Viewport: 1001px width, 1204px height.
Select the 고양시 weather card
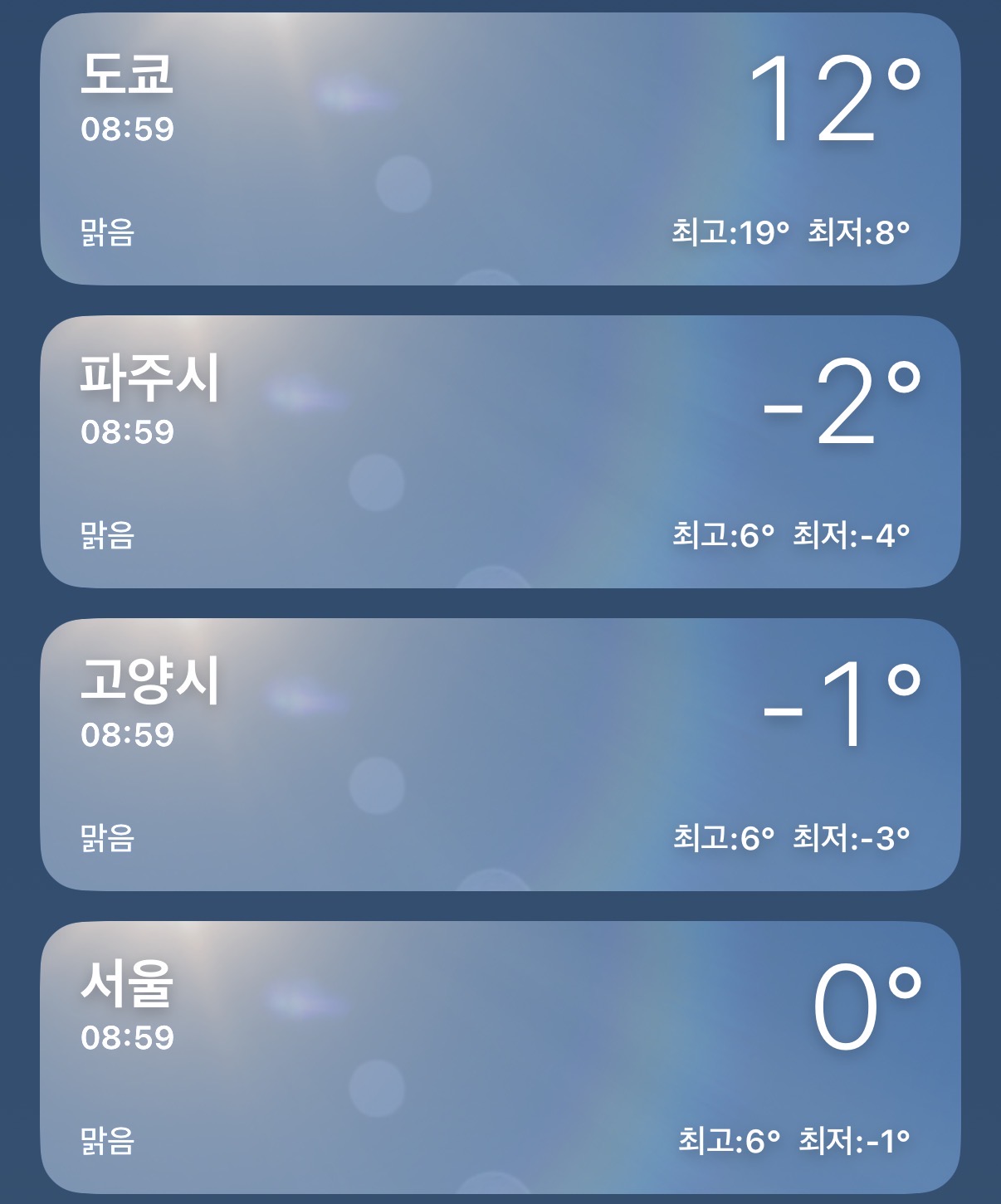(x=500, y=755)
